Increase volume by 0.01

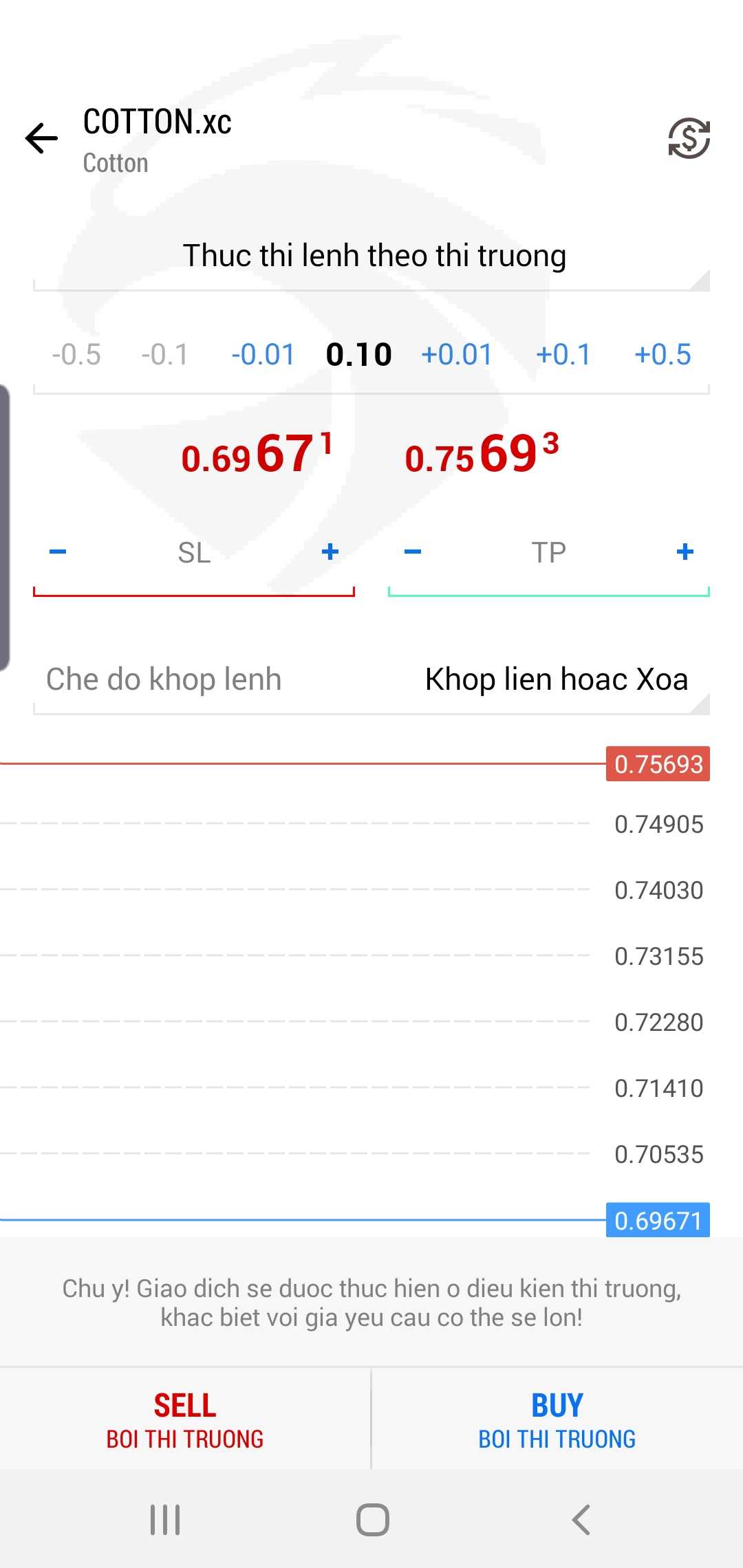coord(457,355)
